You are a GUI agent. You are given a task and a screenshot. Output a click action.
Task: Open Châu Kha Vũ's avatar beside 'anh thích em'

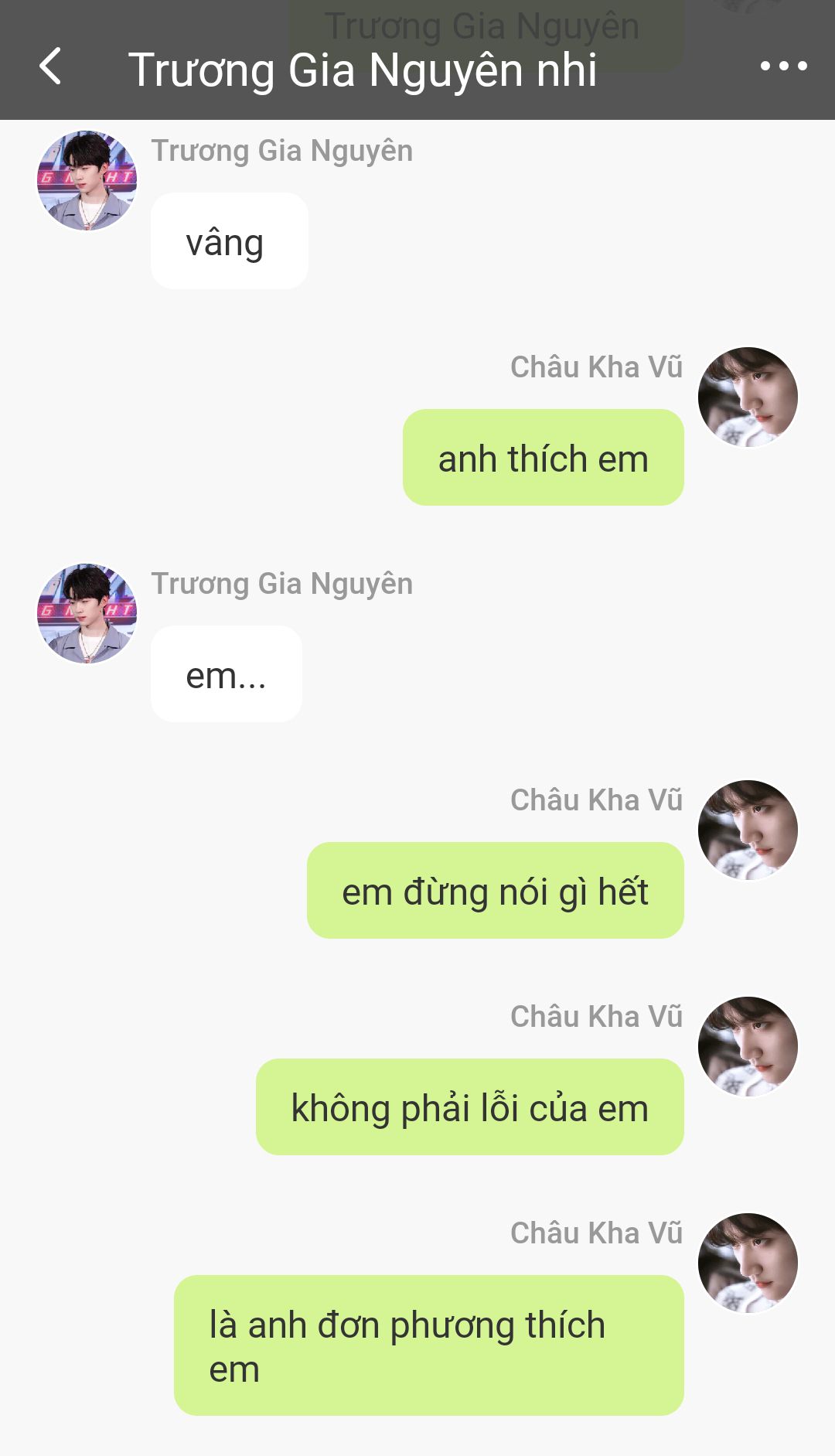pos(748,397)
